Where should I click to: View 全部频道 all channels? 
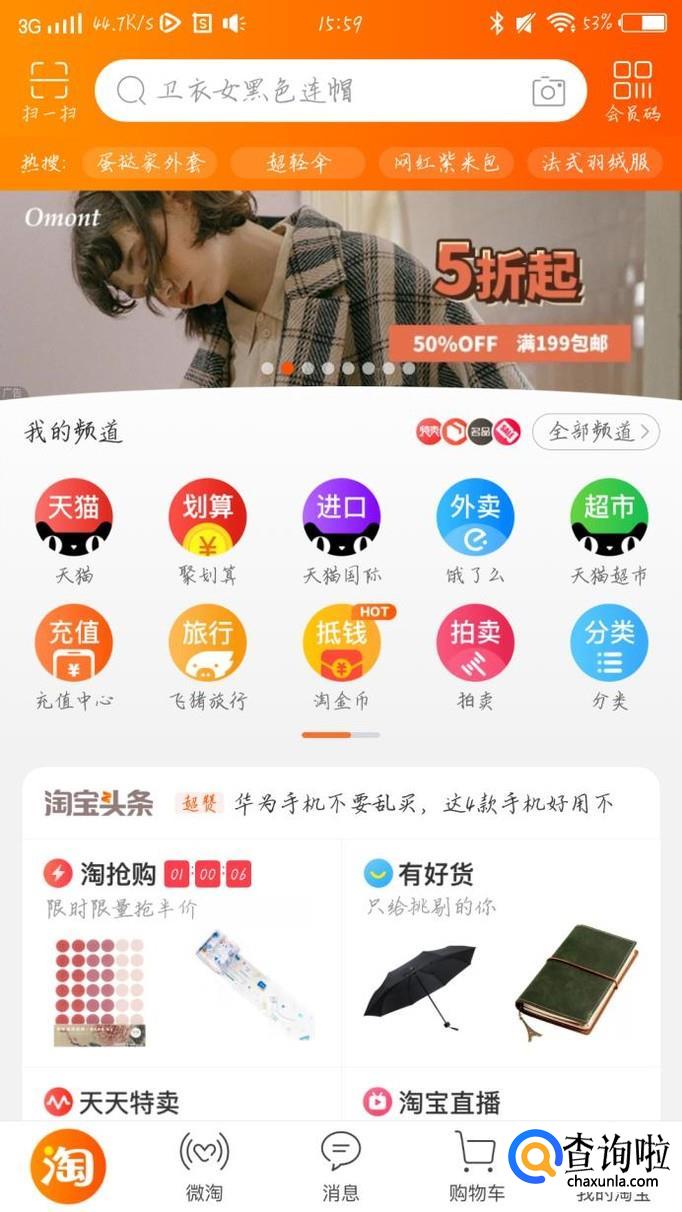pos(595,432)
